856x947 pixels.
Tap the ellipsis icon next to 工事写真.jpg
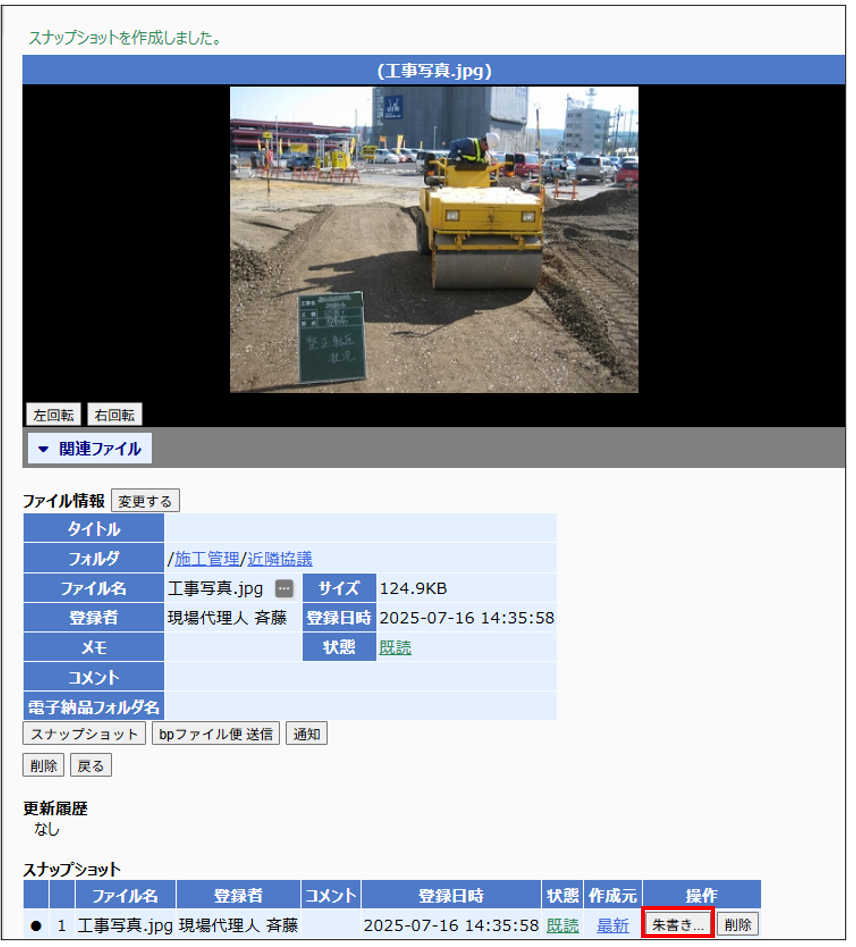pyautogui.click(x=284, y=589)
